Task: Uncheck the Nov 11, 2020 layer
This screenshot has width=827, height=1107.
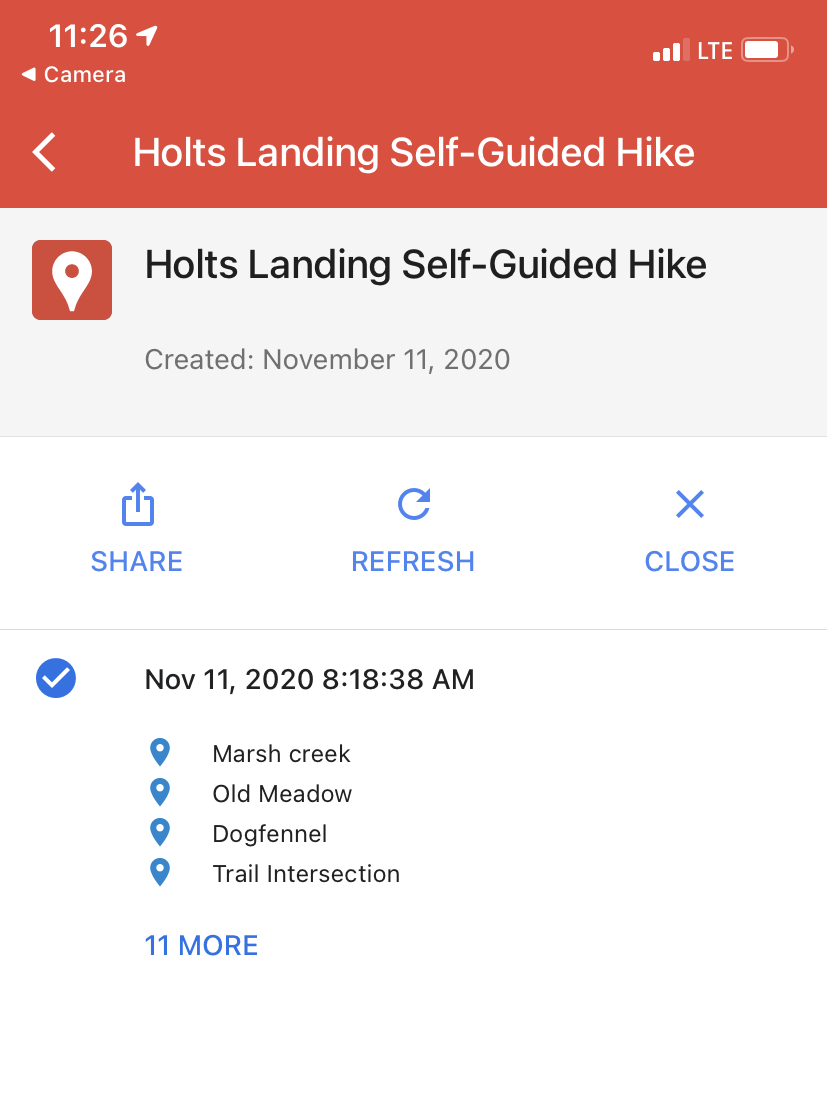Action: tap(56, 679)
